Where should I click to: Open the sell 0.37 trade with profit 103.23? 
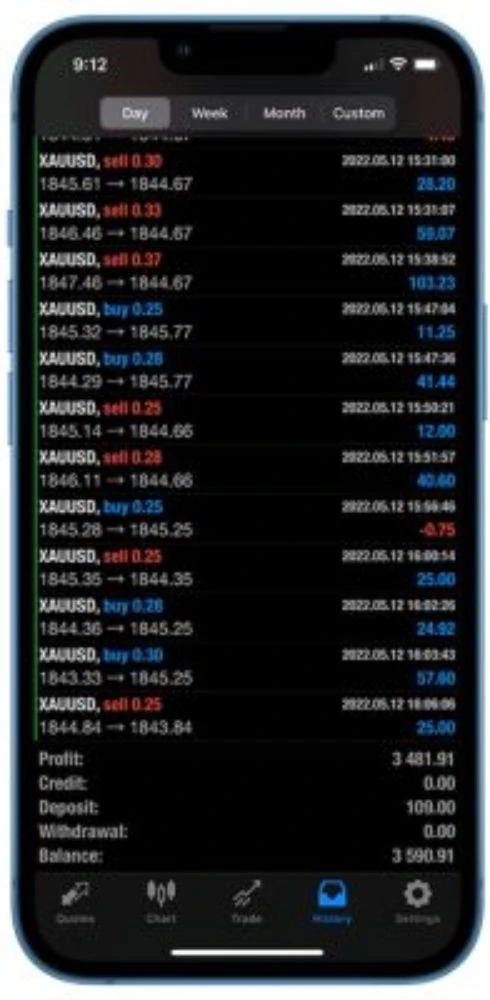[x=248, y=271]
